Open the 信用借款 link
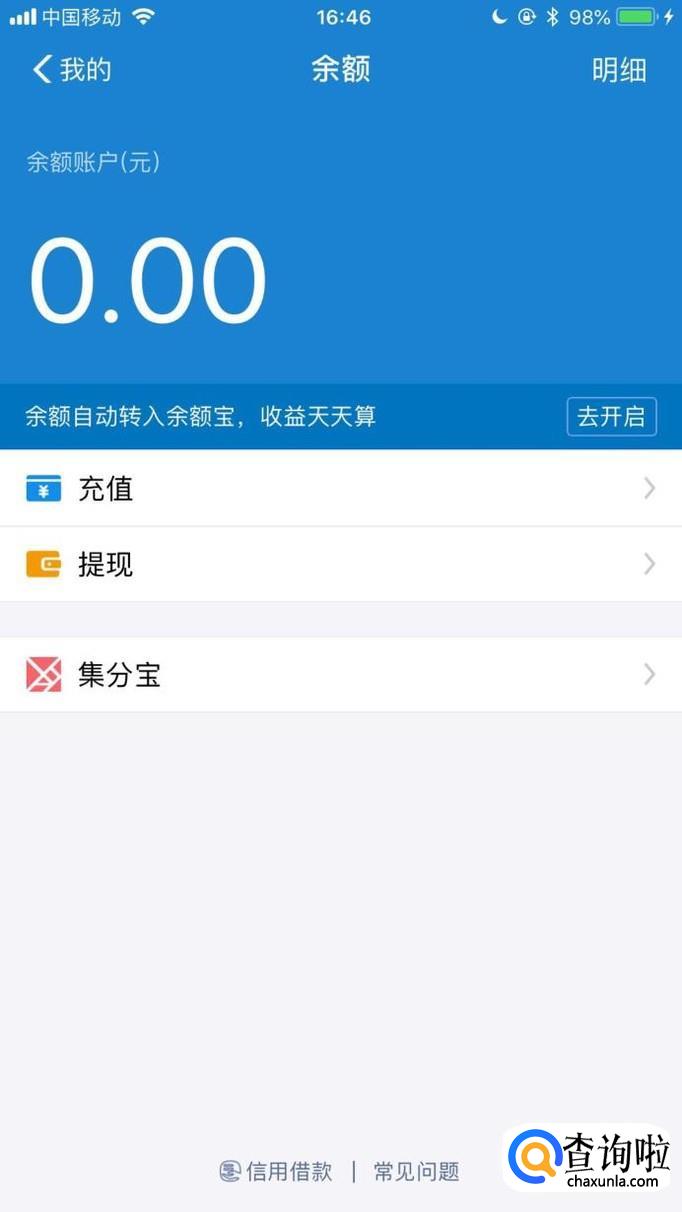 (x=277, y=1171)
